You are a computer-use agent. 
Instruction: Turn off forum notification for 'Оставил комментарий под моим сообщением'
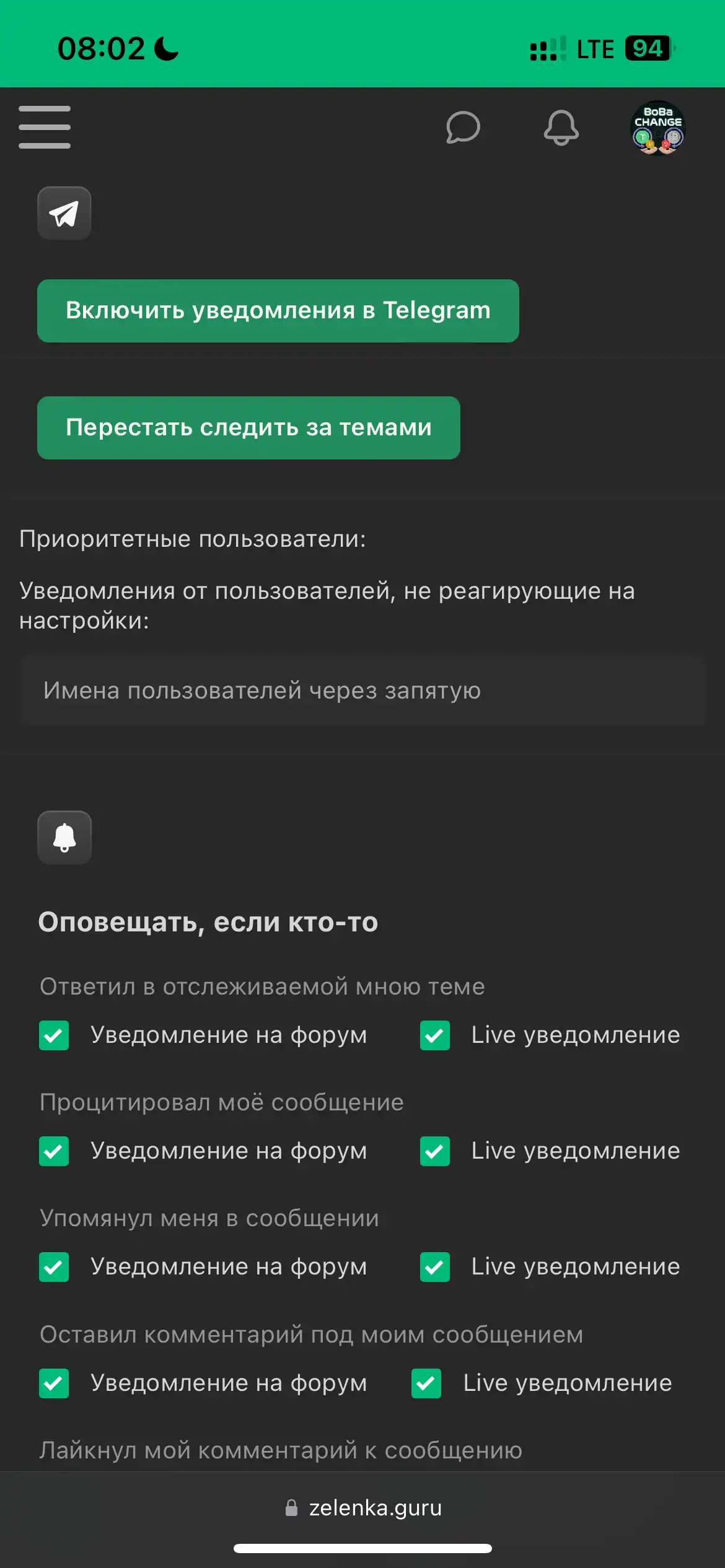pyautogui.click(x=54, y=1383)
